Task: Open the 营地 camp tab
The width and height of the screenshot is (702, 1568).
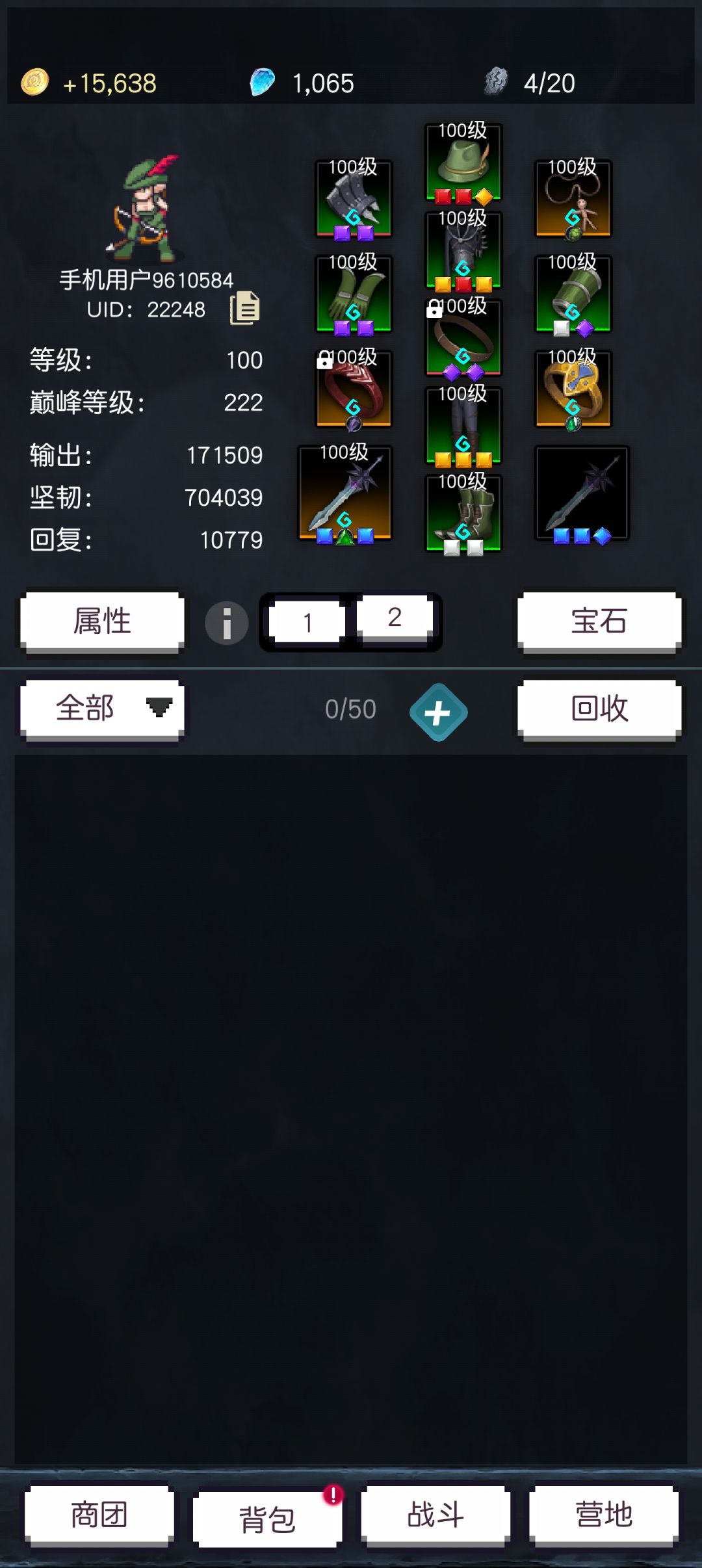Action: (604, 1515)
